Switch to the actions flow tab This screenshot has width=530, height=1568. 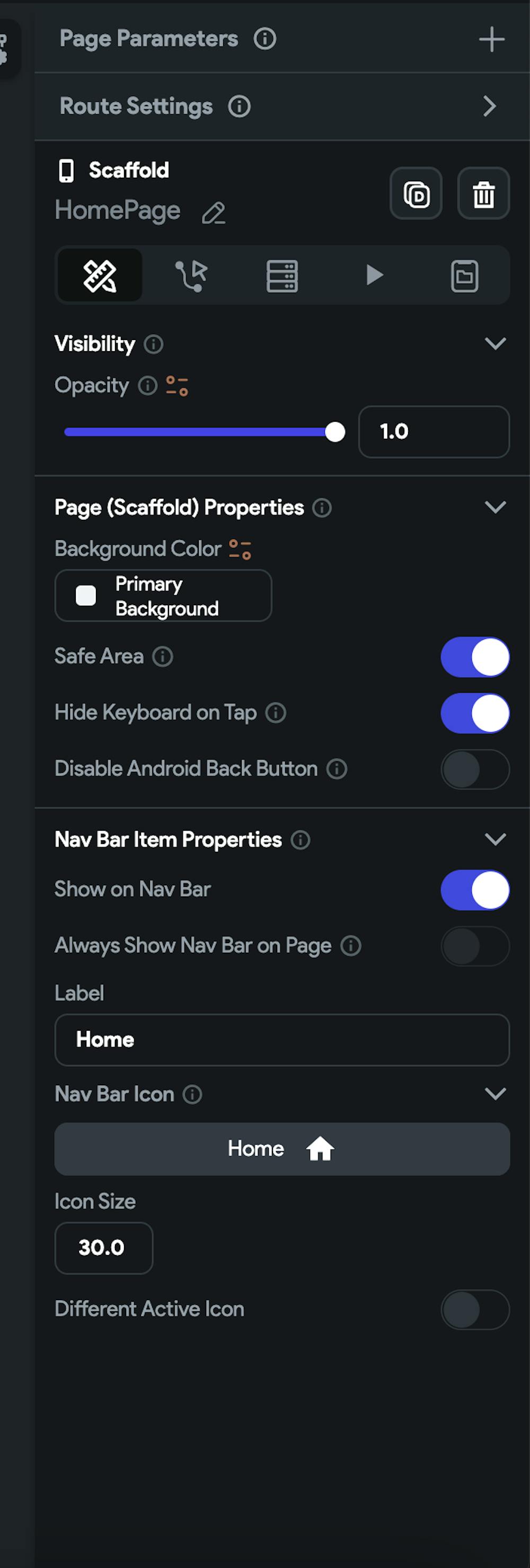pyautogui.click(x=191, y=276)
